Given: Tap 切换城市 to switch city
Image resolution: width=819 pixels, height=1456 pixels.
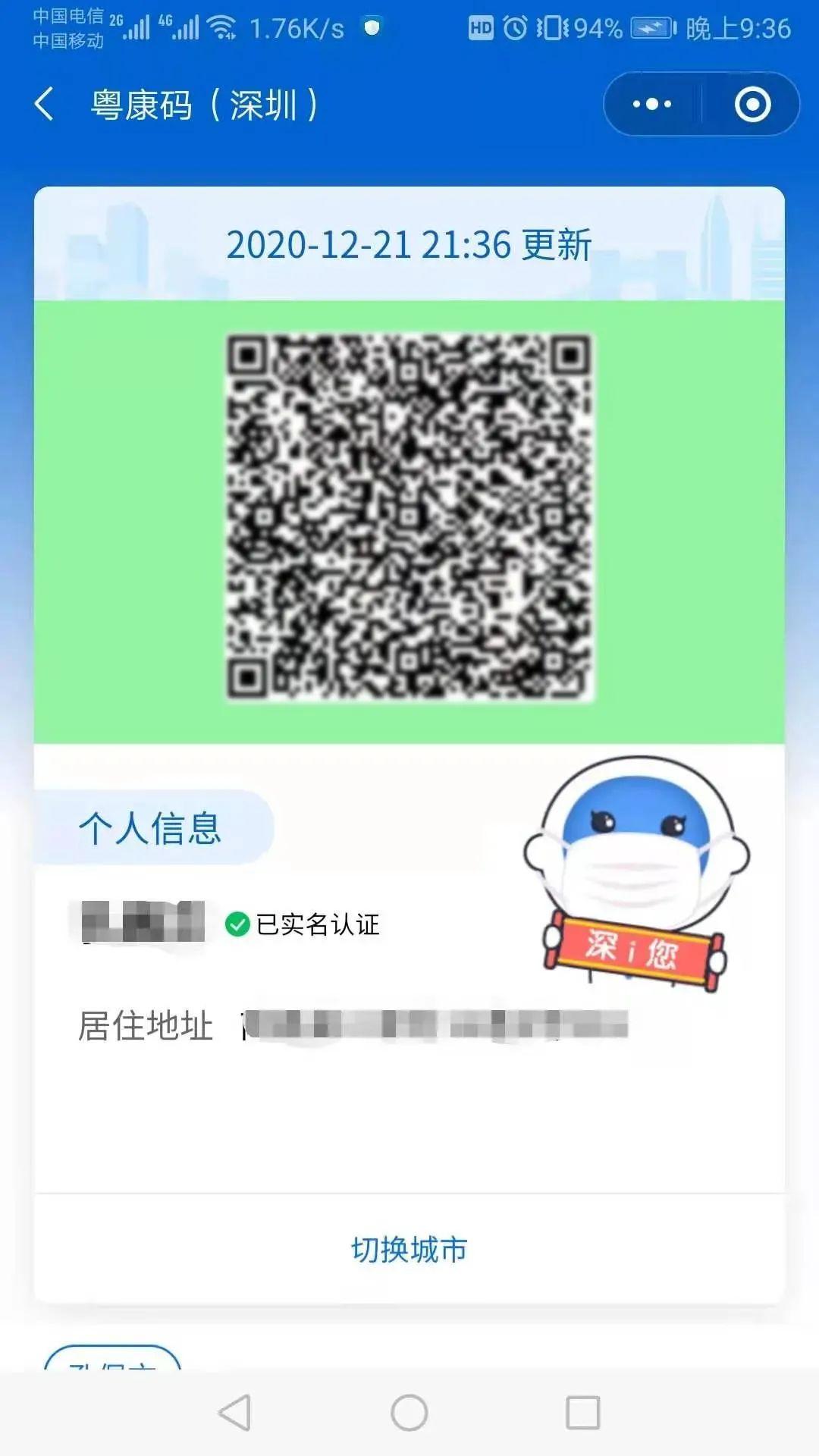Looking at the screenshot, I should click(409, 1250).
